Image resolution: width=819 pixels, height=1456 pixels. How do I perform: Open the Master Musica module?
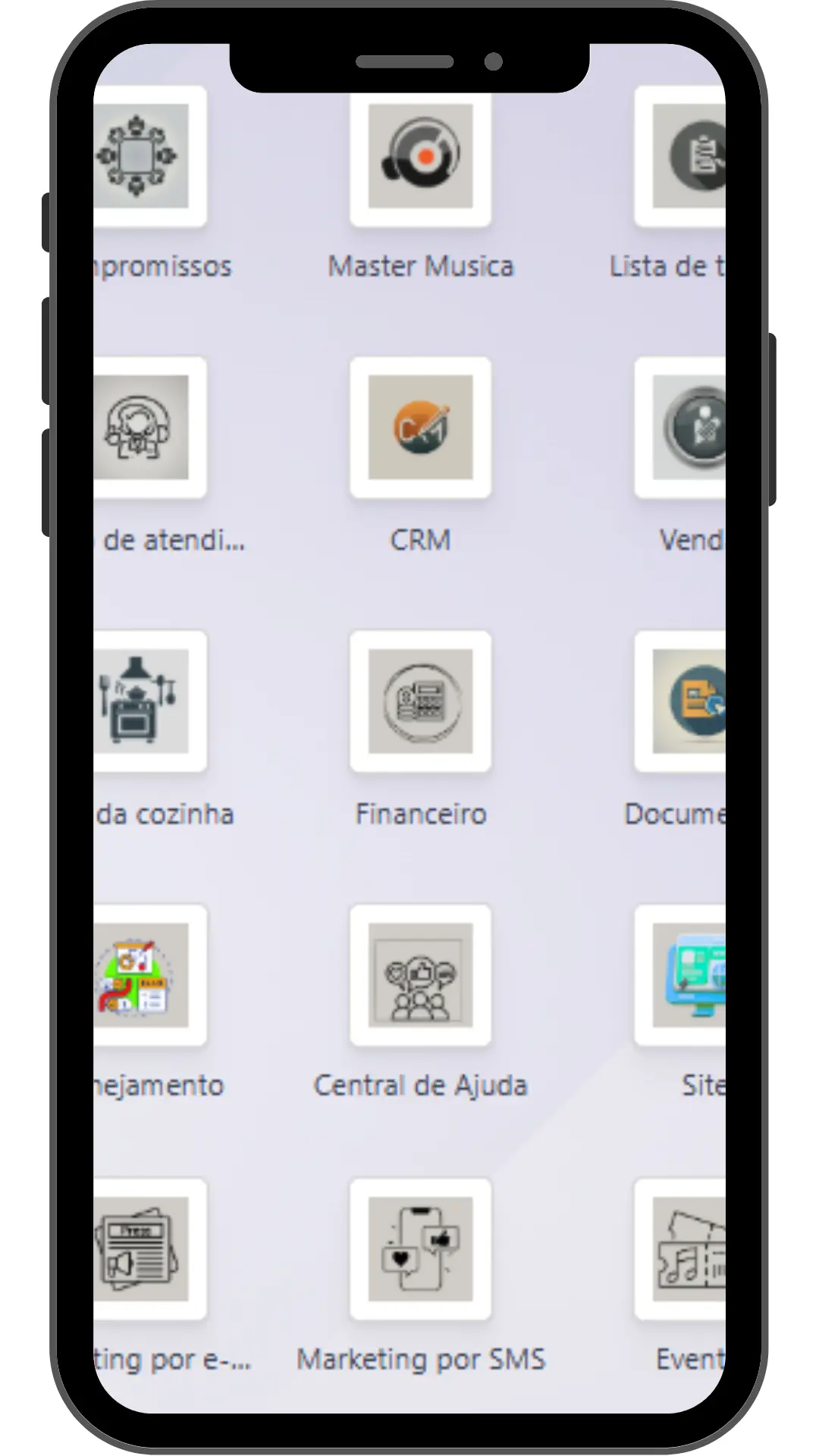[420, 156]
